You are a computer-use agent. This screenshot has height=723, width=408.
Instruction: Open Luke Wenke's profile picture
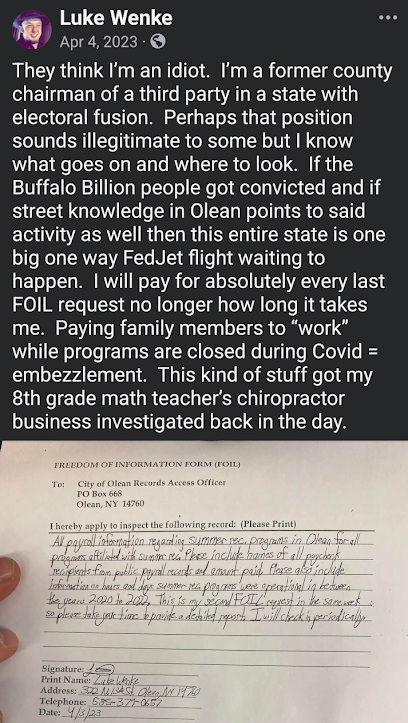[x=32, y=29]
